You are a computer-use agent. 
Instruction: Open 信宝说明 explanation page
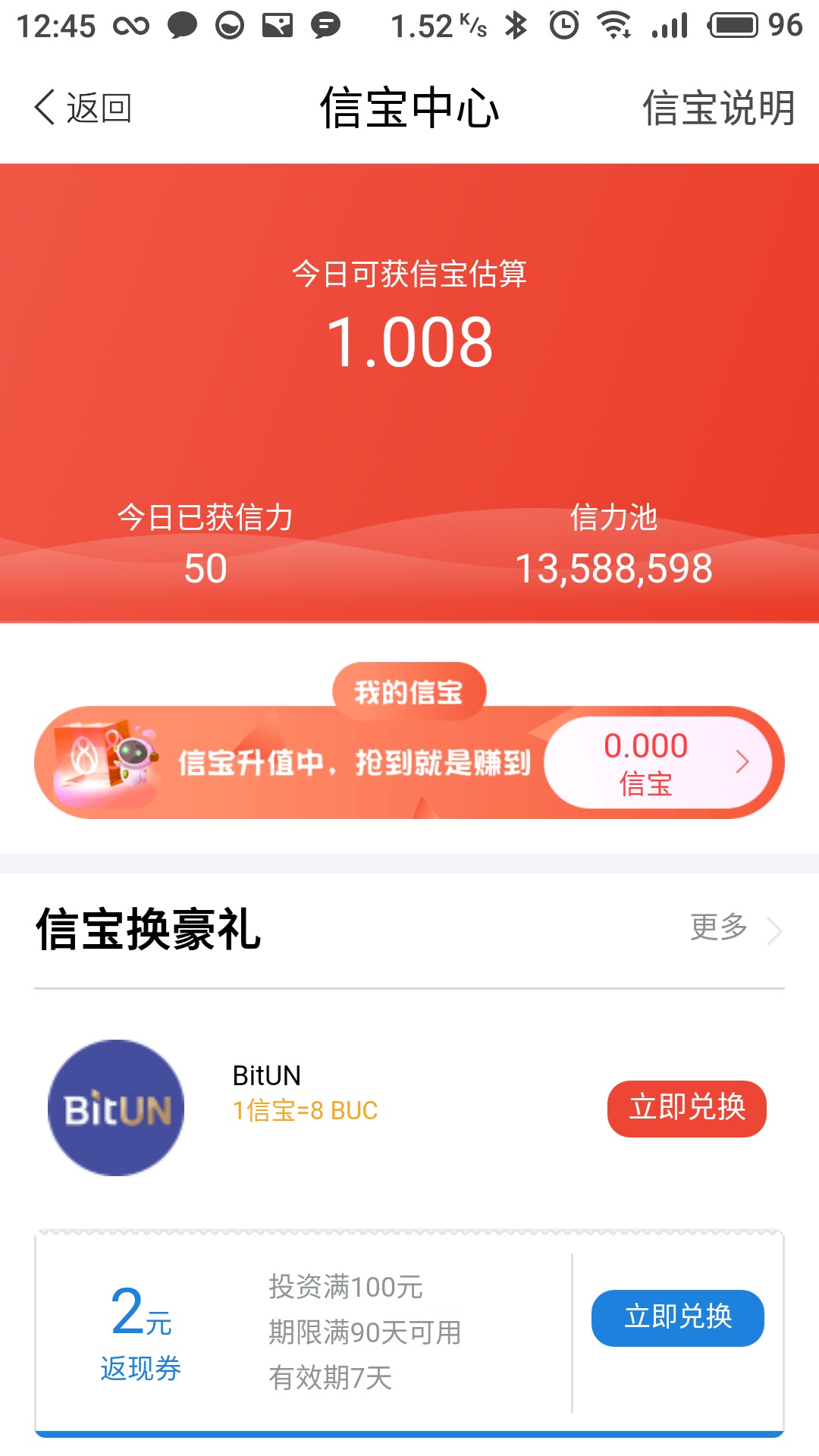(x=718, y=108)
